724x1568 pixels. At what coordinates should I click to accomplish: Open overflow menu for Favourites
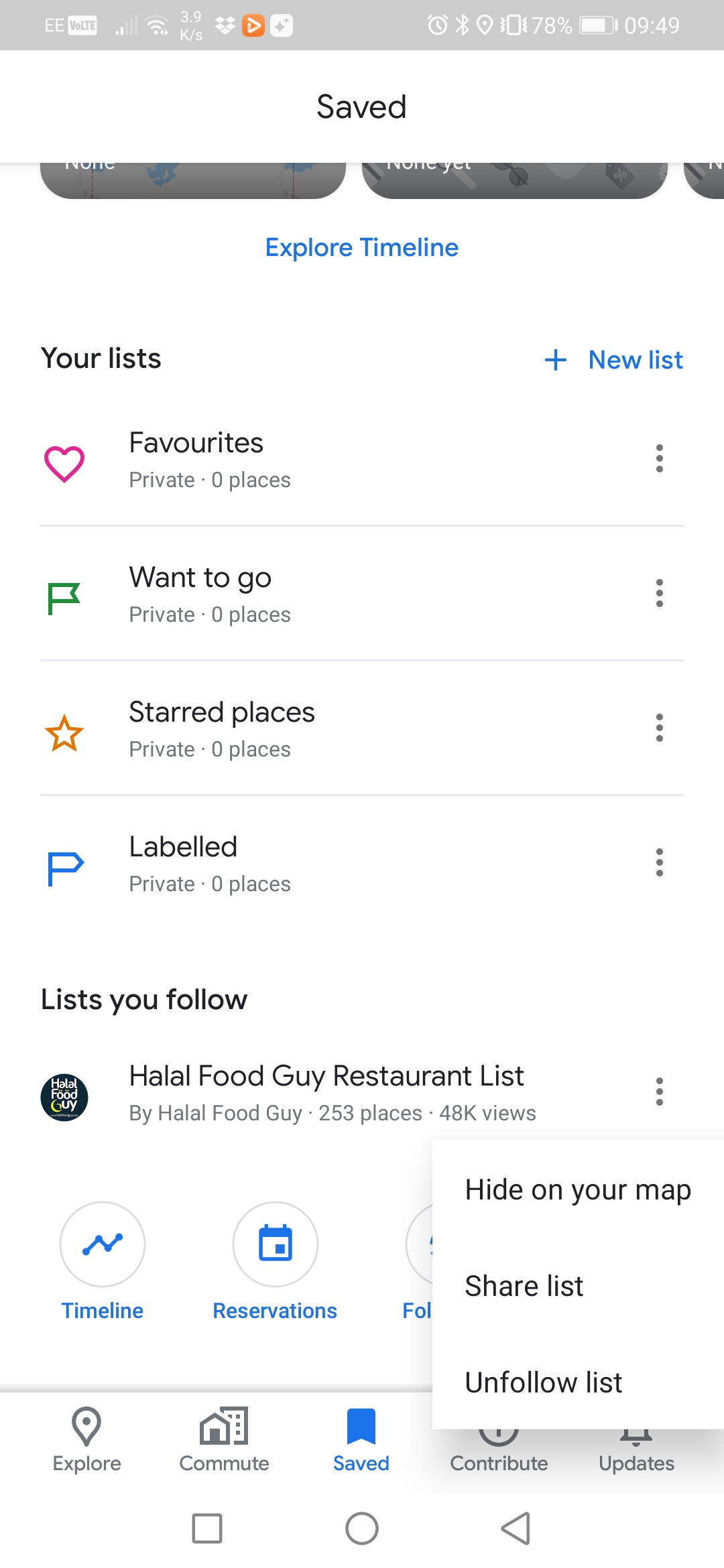coord(660,459)
